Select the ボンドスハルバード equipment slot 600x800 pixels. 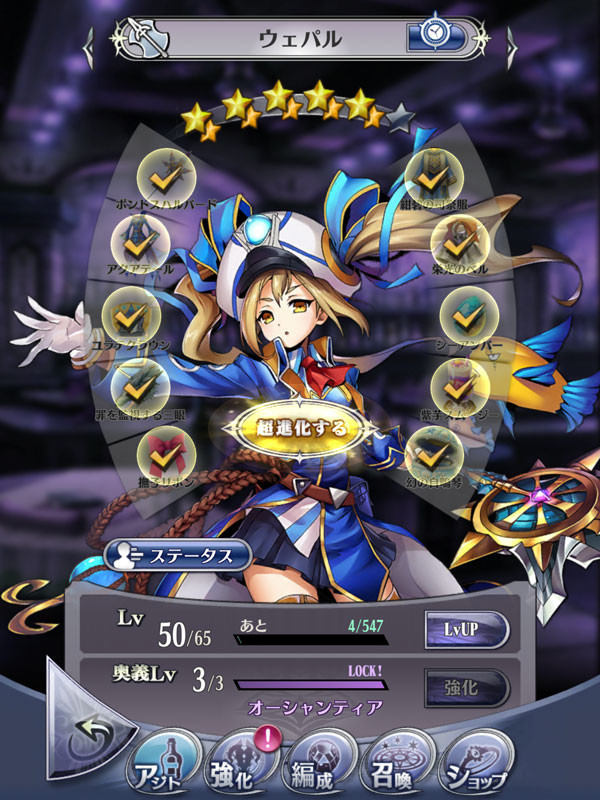click(x=160, y=174)
